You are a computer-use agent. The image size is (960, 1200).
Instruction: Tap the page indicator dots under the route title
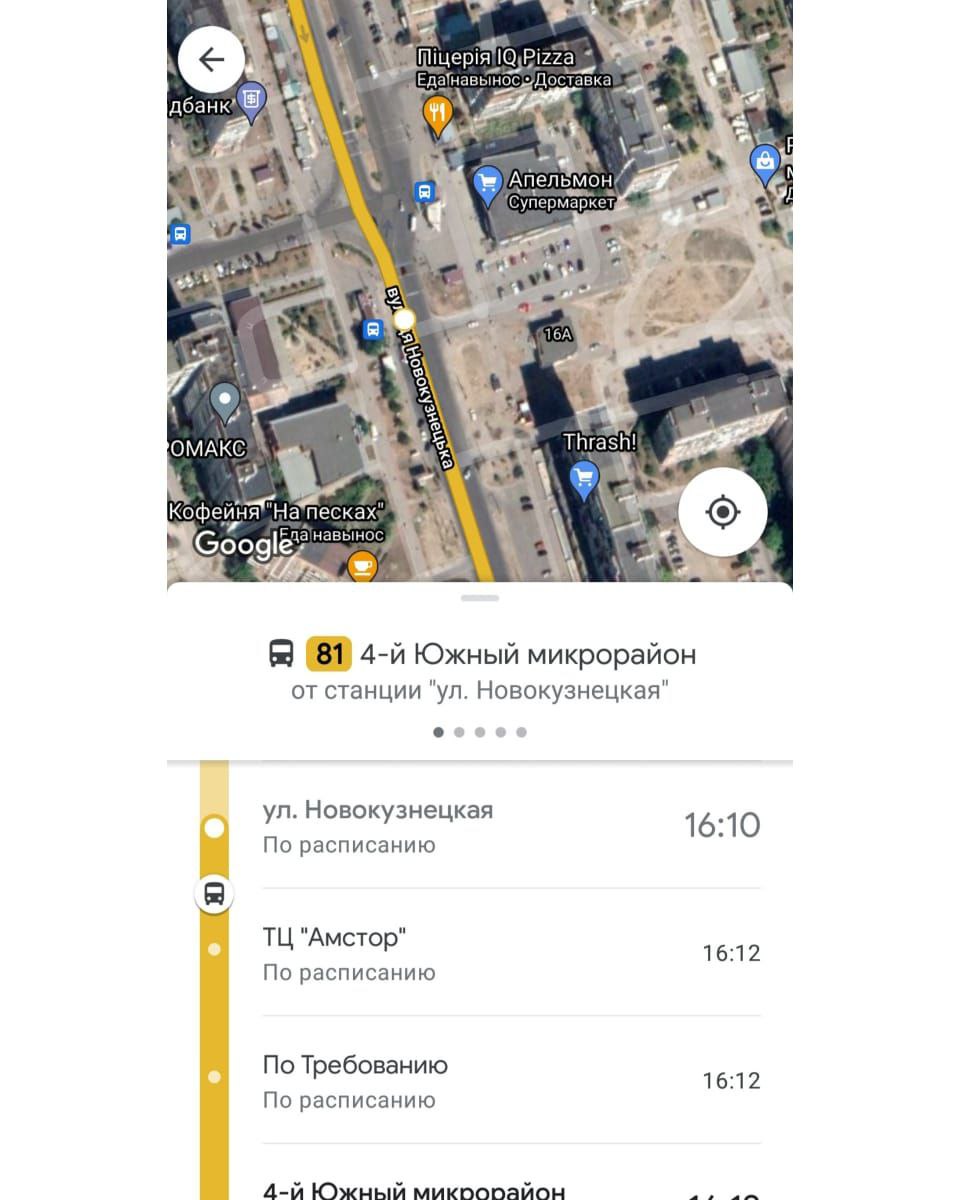480,732
